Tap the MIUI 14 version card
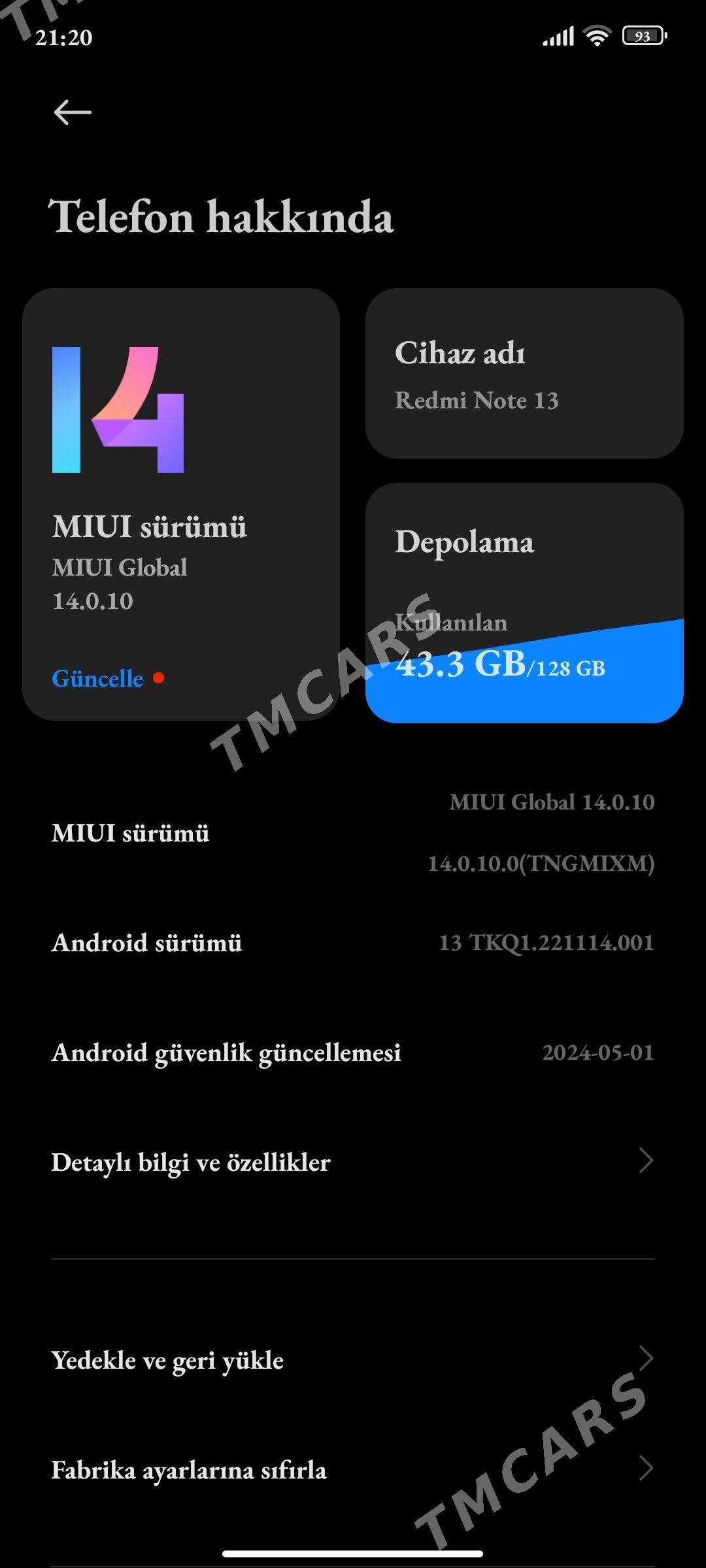 click(181, 504)
